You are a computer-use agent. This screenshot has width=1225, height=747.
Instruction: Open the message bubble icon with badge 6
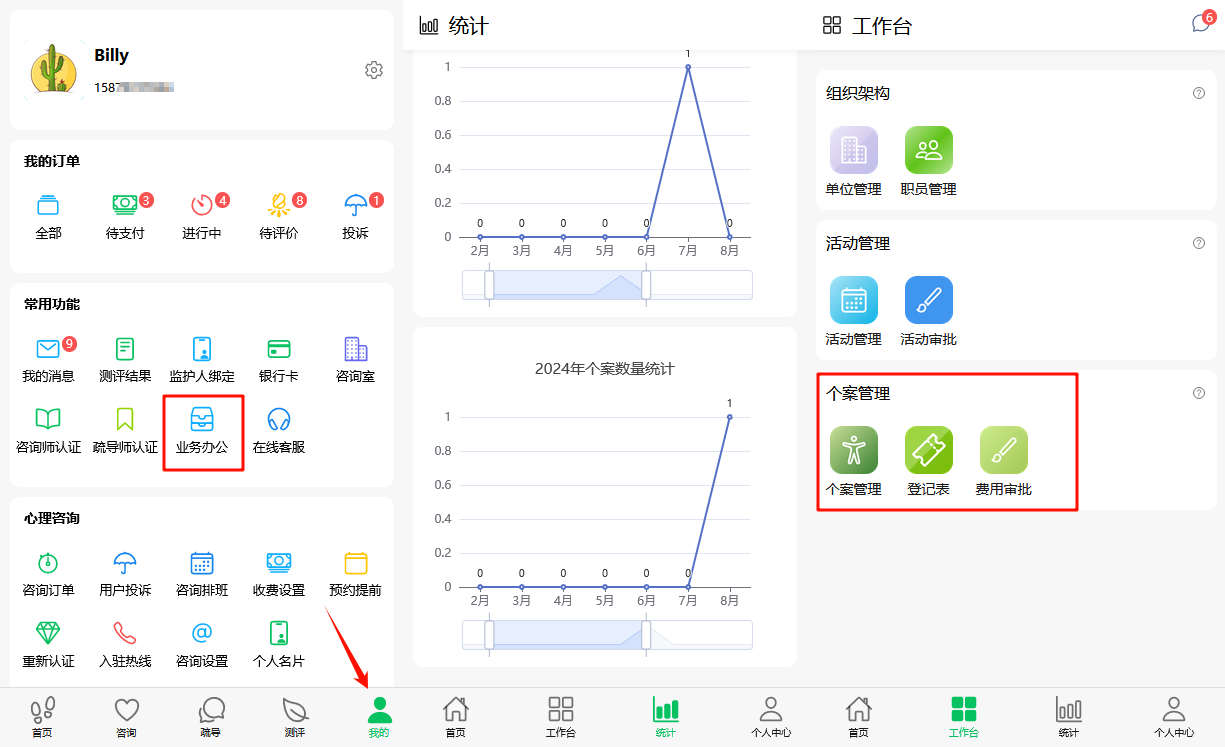1201,23
